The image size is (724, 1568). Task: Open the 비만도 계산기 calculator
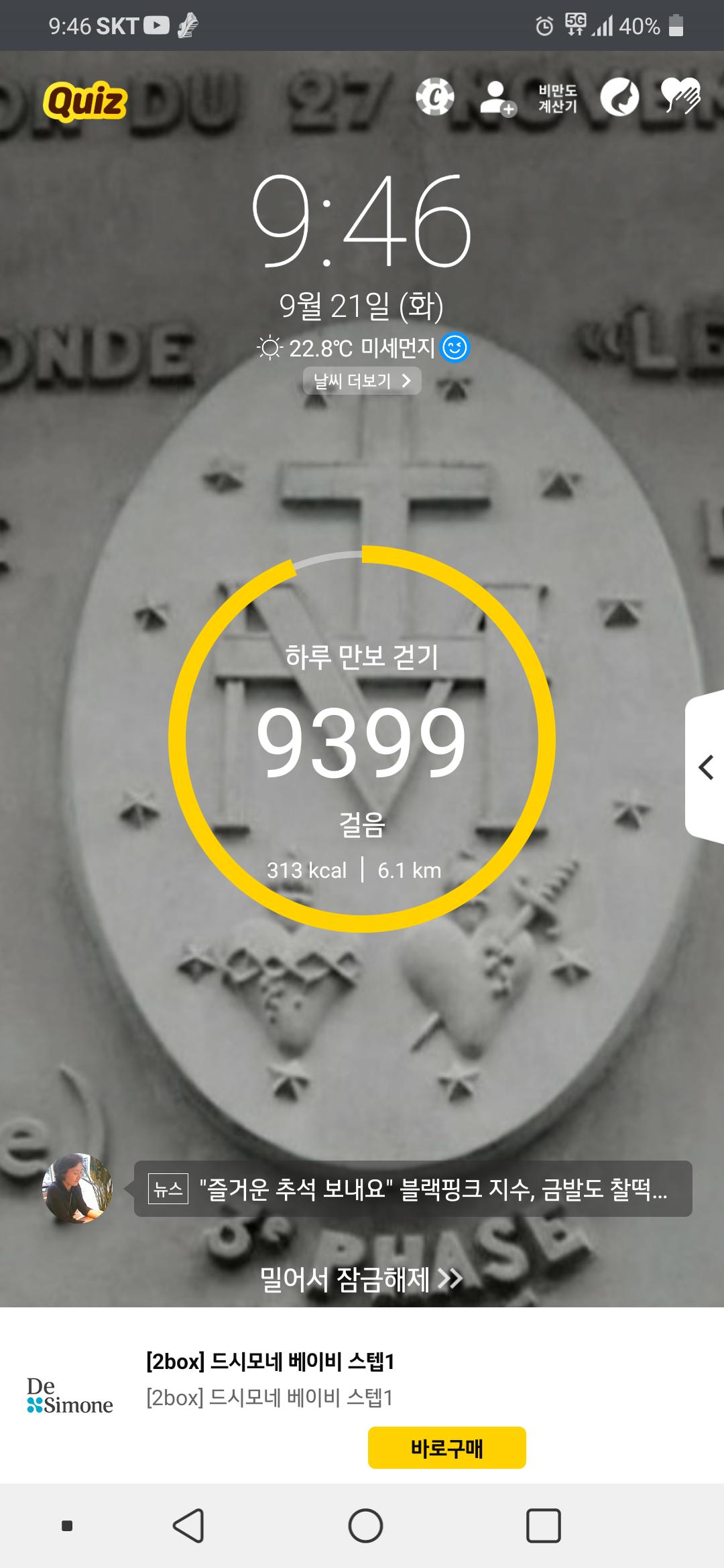point(557,98)
